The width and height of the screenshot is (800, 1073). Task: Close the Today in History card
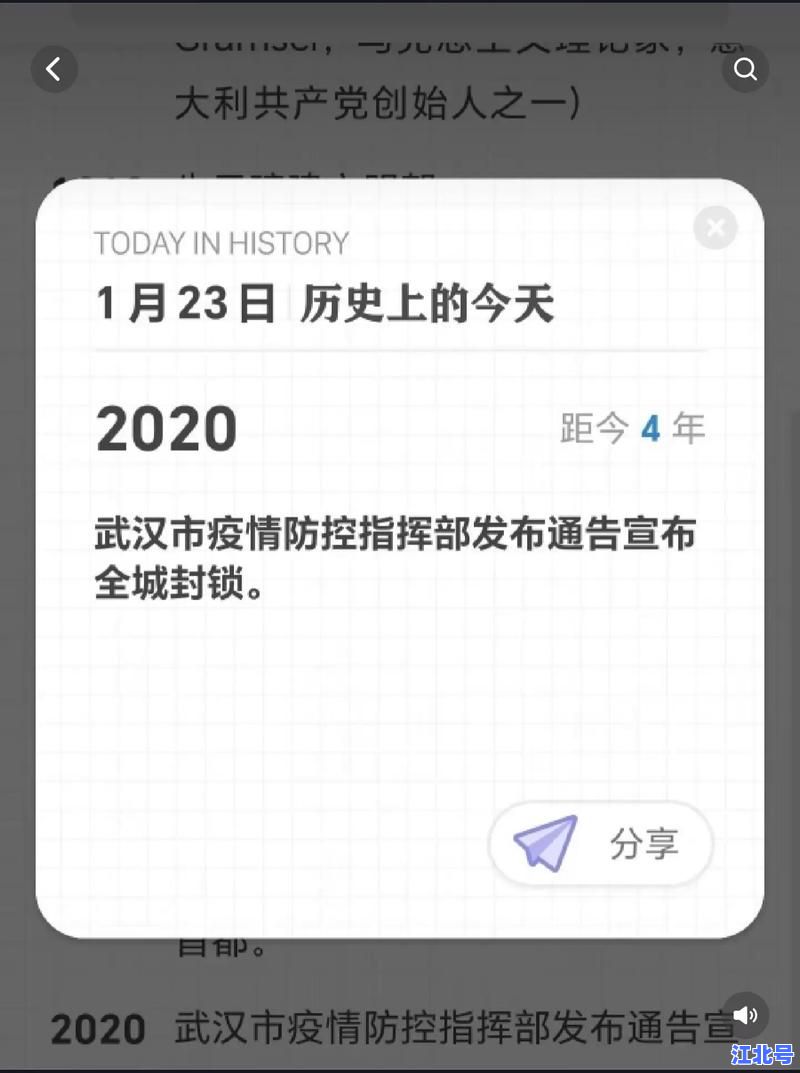pos(715,228)
